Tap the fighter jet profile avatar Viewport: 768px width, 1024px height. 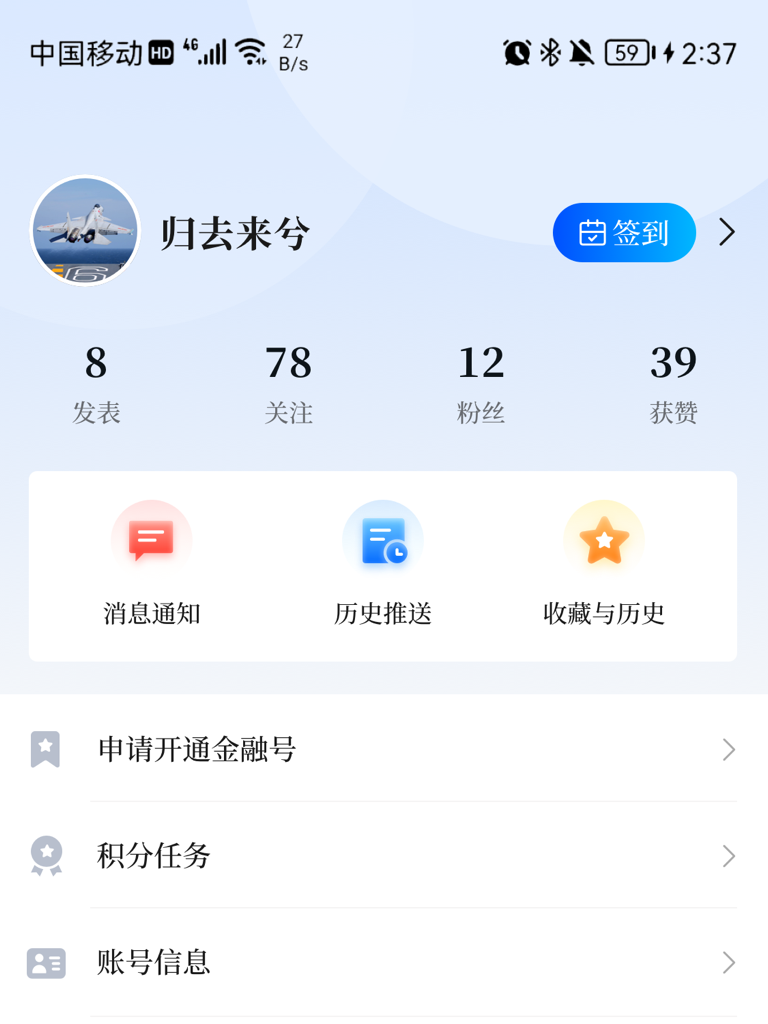click(x=85, y=232)
